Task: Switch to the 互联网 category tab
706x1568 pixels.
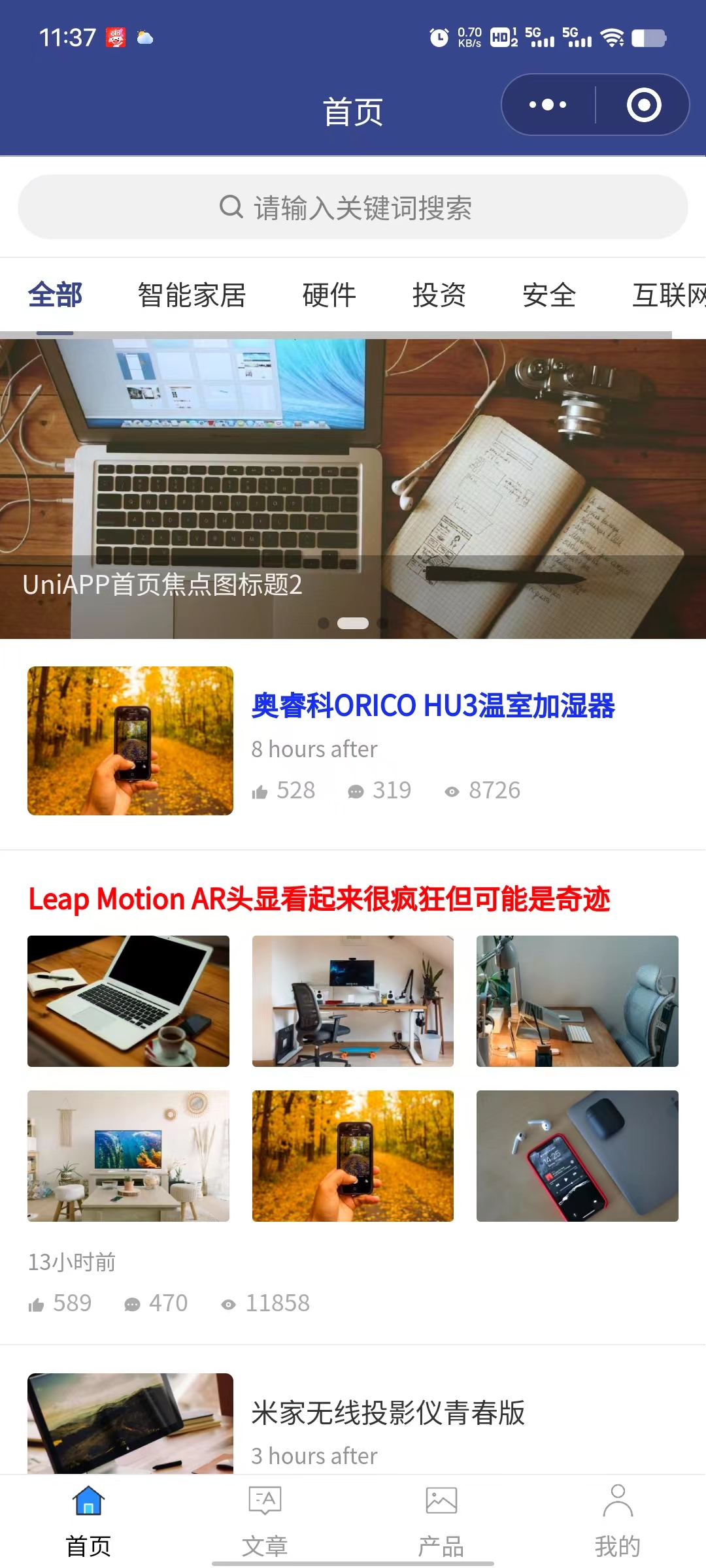Action: pyautogui.click(x=668, y=295)
